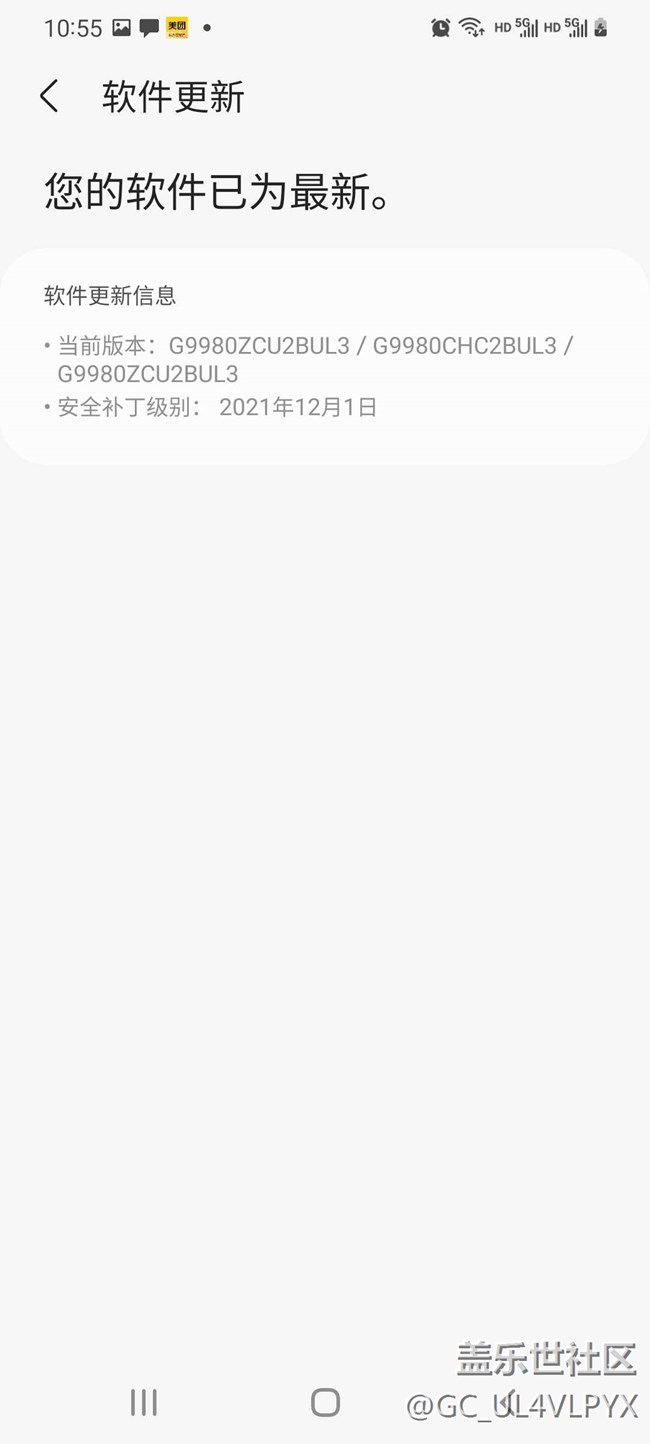650x1444 pixels.
Task: Go back from the 软件更新 page
Action: (49, 97)
